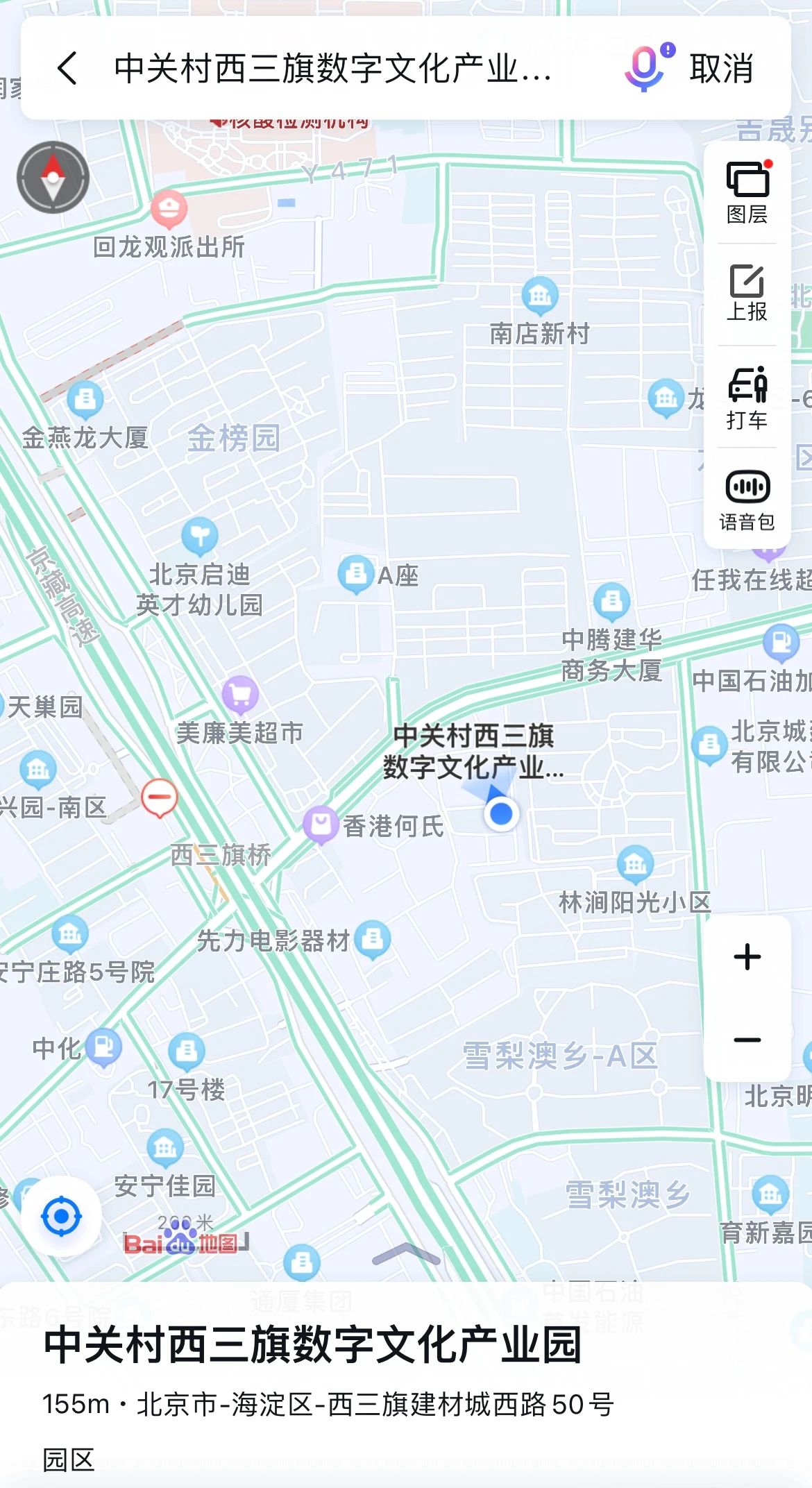The width and height of the screenshot is (812, 1488).
Task: Zoom out with the minus button
Action: [747, 1040]
